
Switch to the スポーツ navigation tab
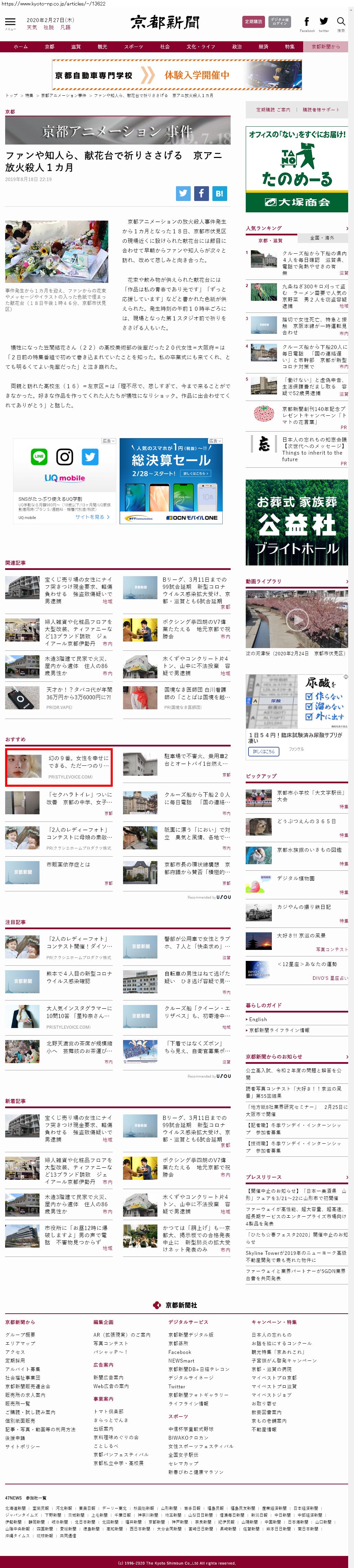point(133,47)
